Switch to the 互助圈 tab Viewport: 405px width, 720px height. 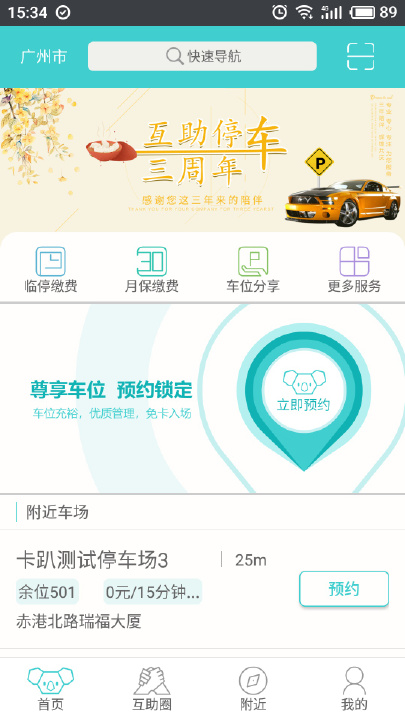[x=152, y=688]
